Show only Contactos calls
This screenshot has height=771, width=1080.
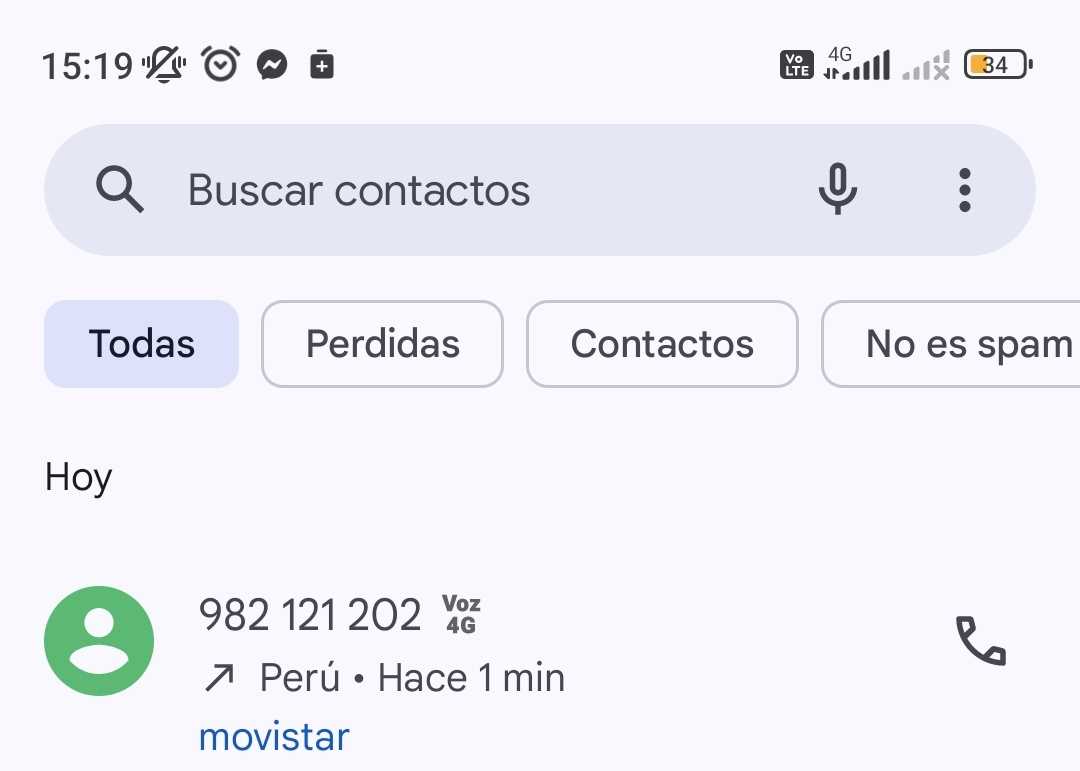[x=662, y=344]
